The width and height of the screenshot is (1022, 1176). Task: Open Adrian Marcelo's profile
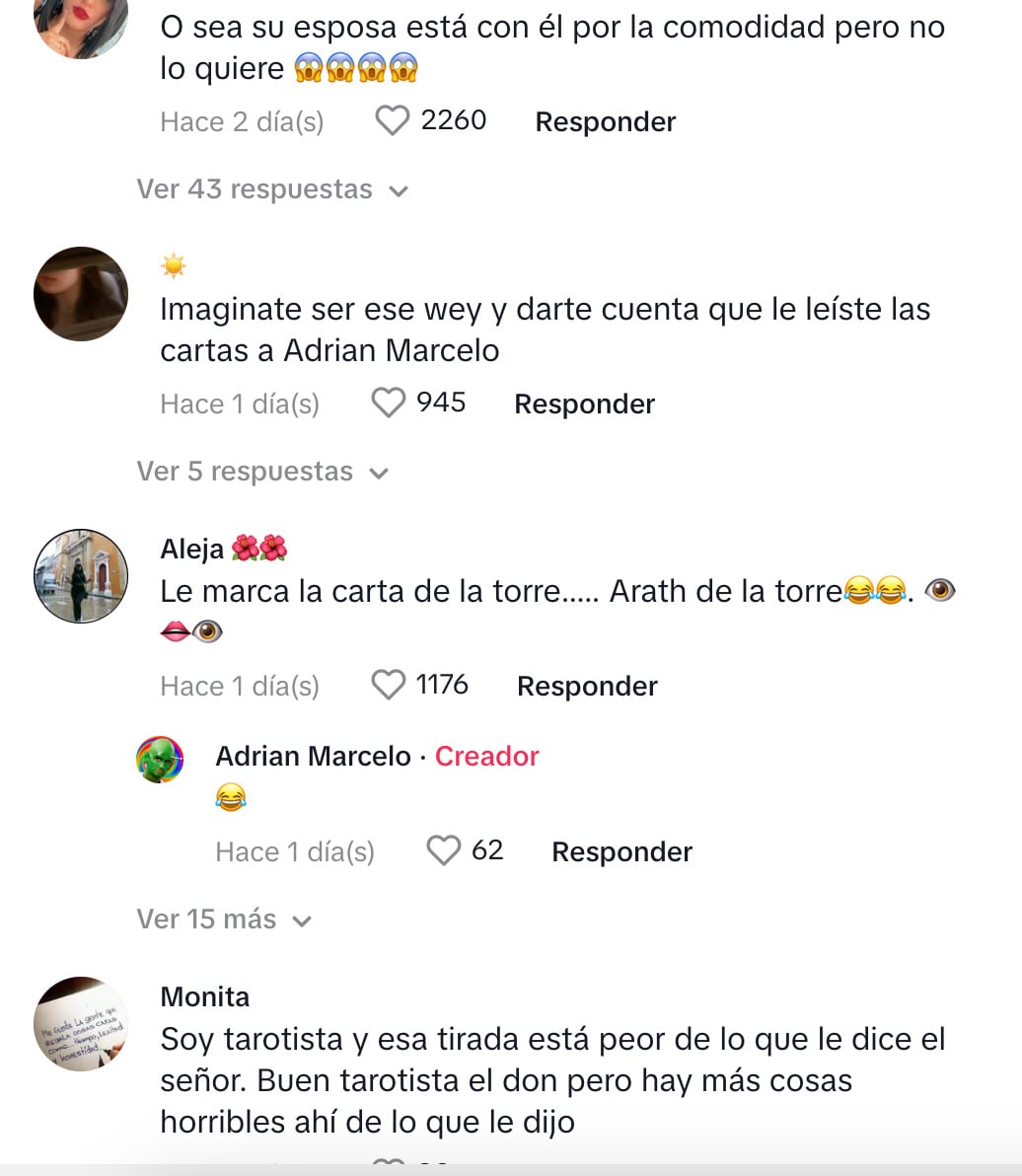tap(160, 760)
